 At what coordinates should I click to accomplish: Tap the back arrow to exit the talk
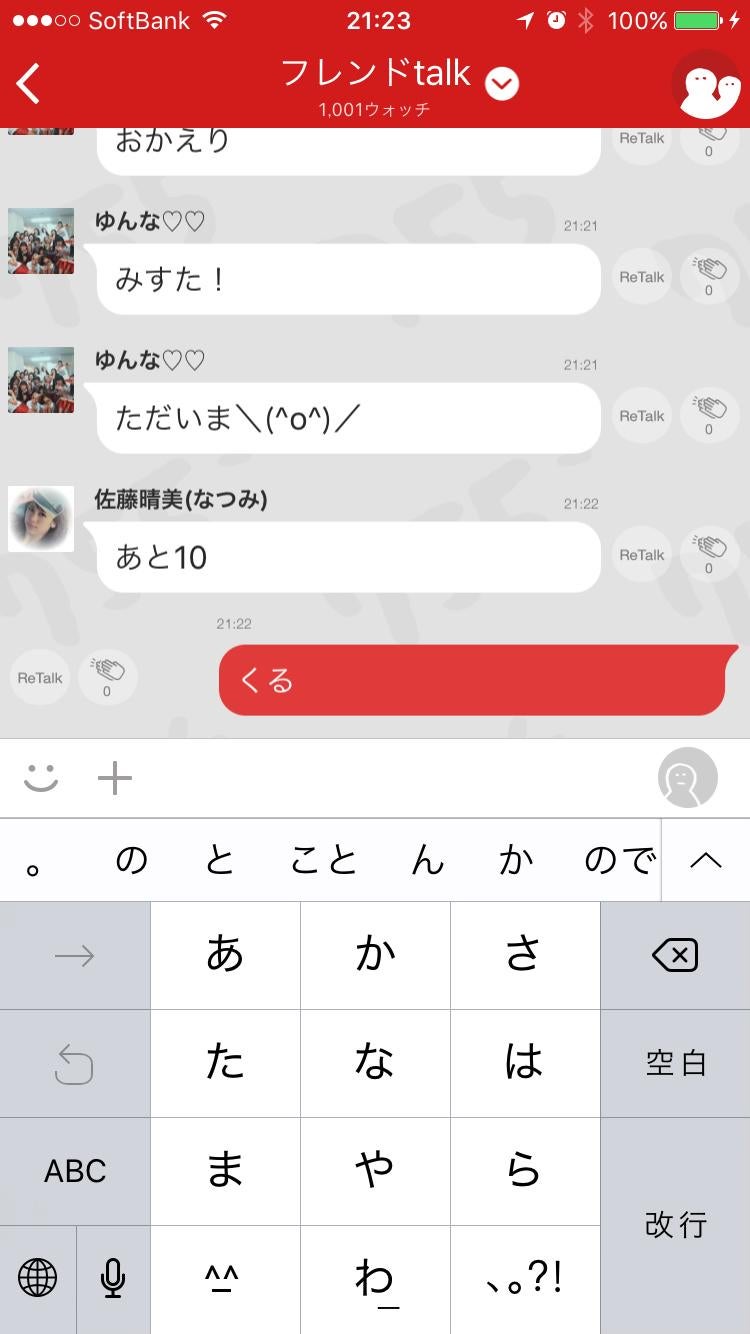[x=28, y=84]
